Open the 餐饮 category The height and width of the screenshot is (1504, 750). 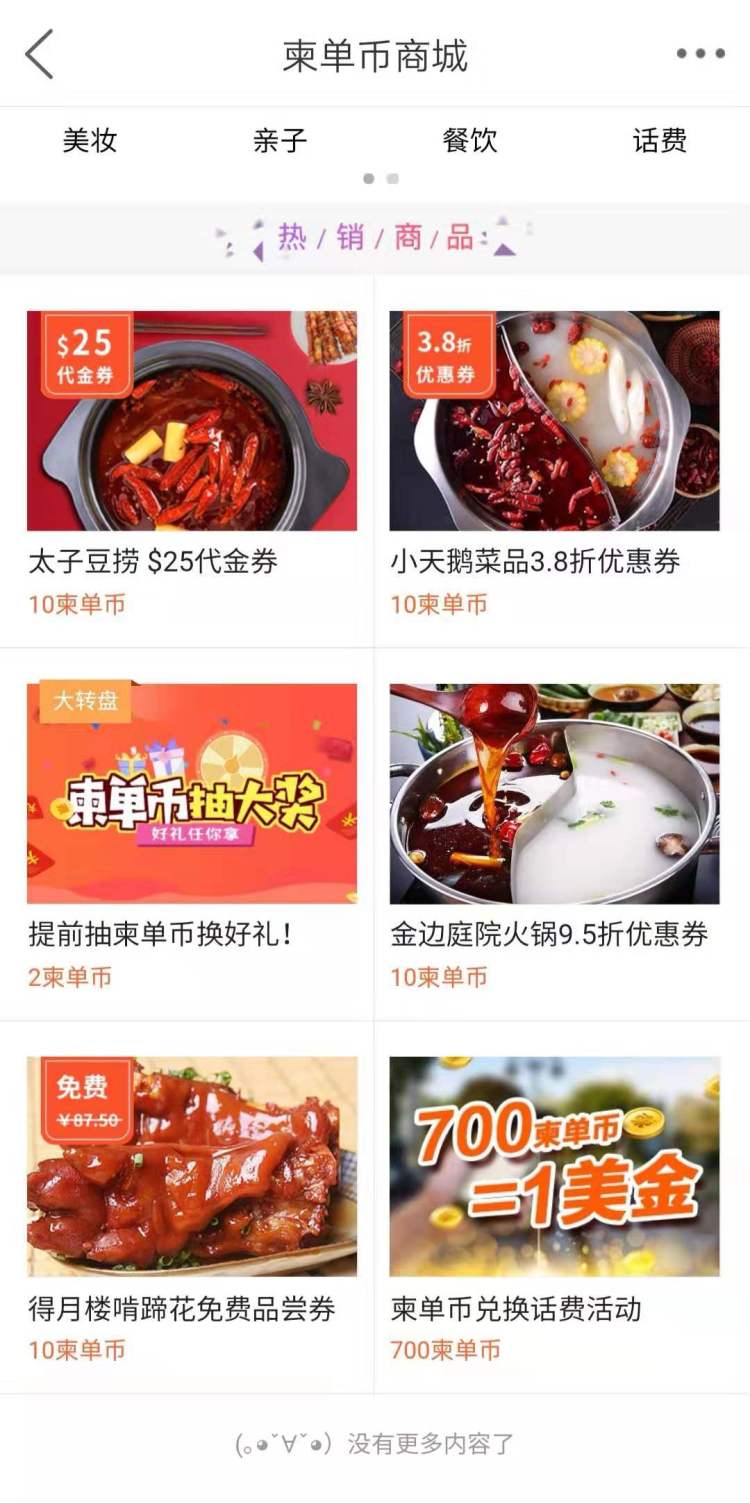coord(469,141)
